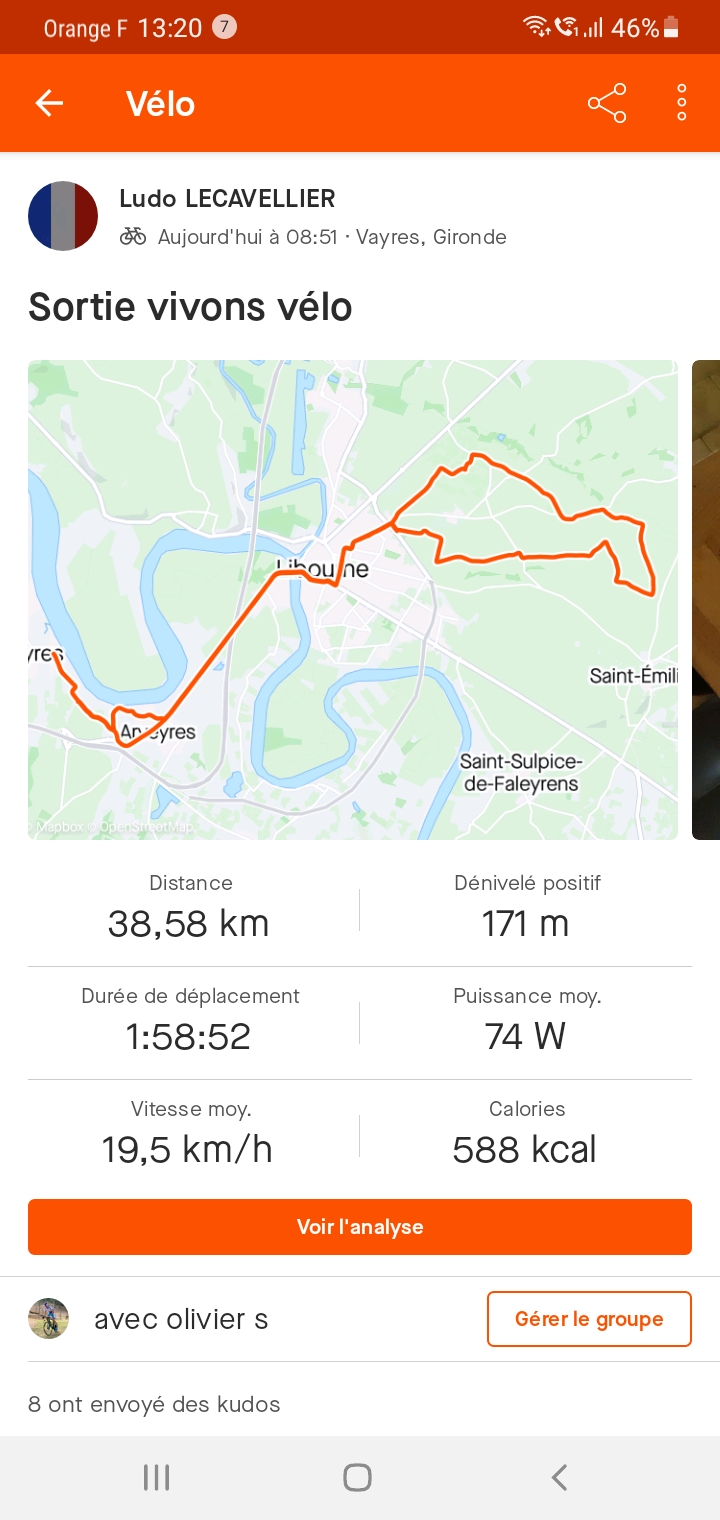Share this Vélo activity
Viewport: 720px width, 1520px height.
point(607,103)
